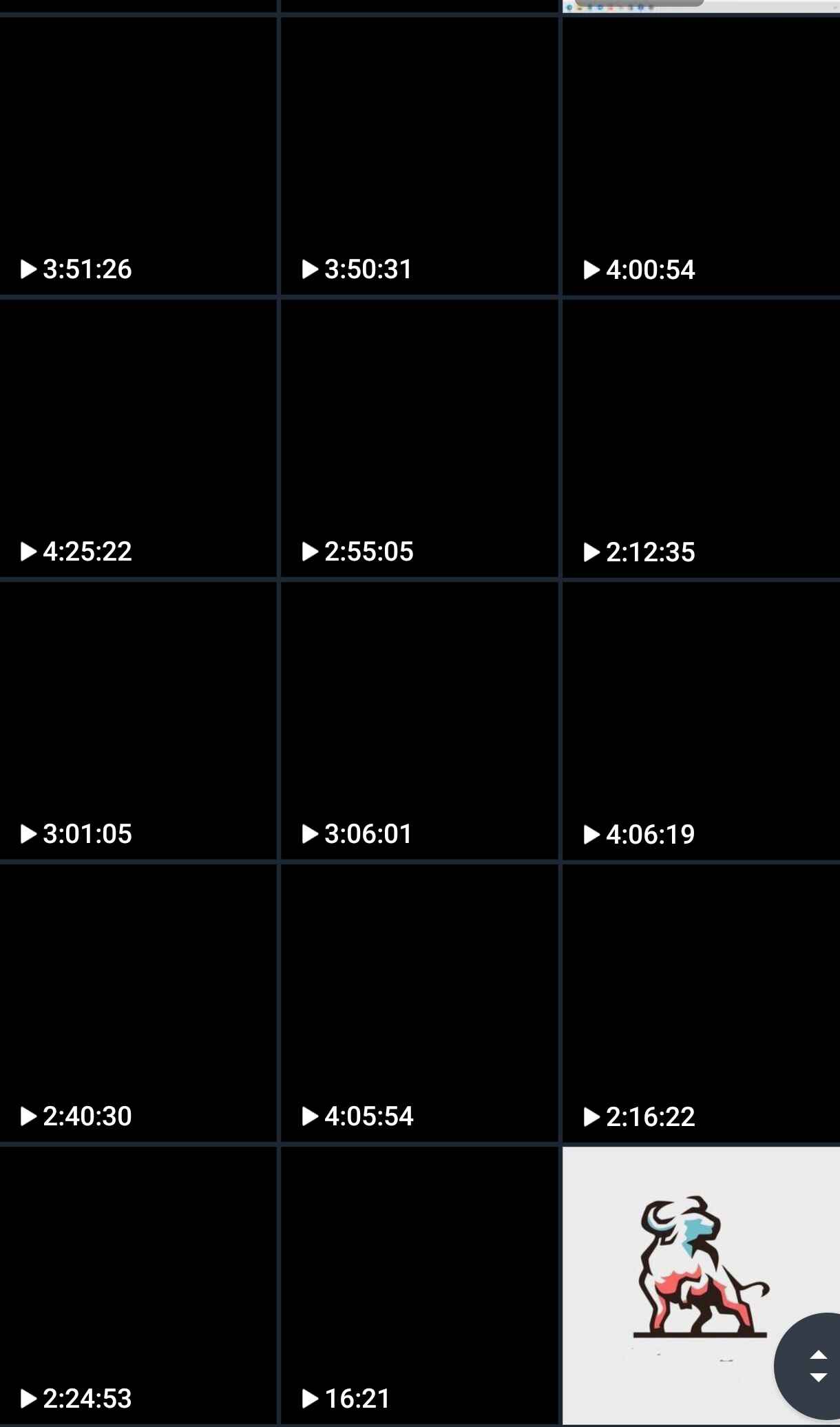This screenshot has height=1427, width=840.
Task: Play the 2:24:53 video
Action: coord(138,1285)
